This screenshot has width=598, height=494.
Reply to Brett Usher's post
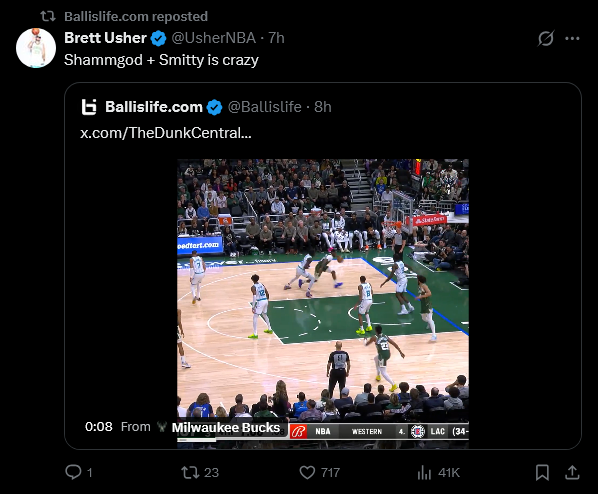click(79, 472)
